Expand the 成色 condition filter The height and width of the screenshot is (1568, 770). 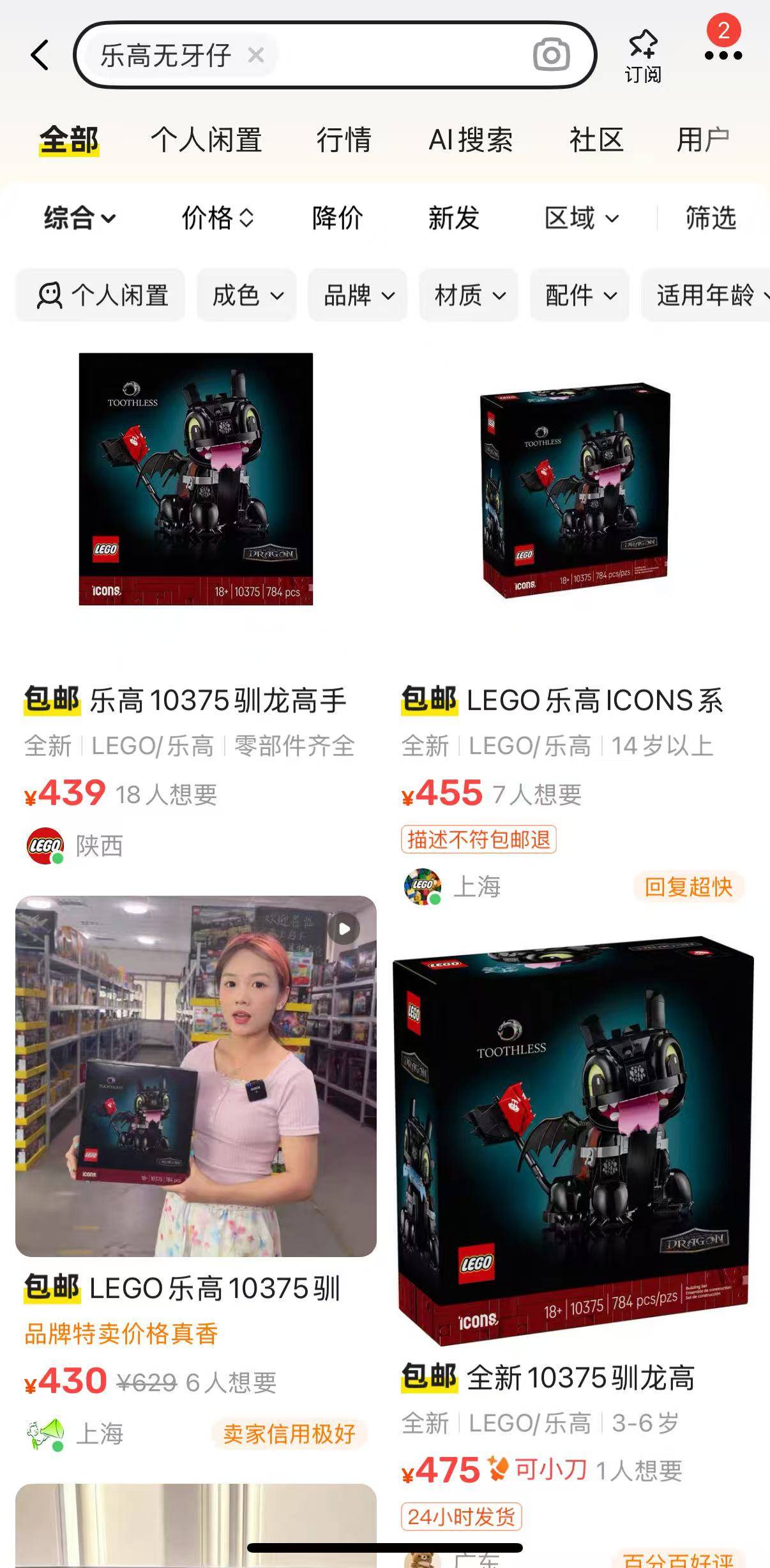coord(246,296)
